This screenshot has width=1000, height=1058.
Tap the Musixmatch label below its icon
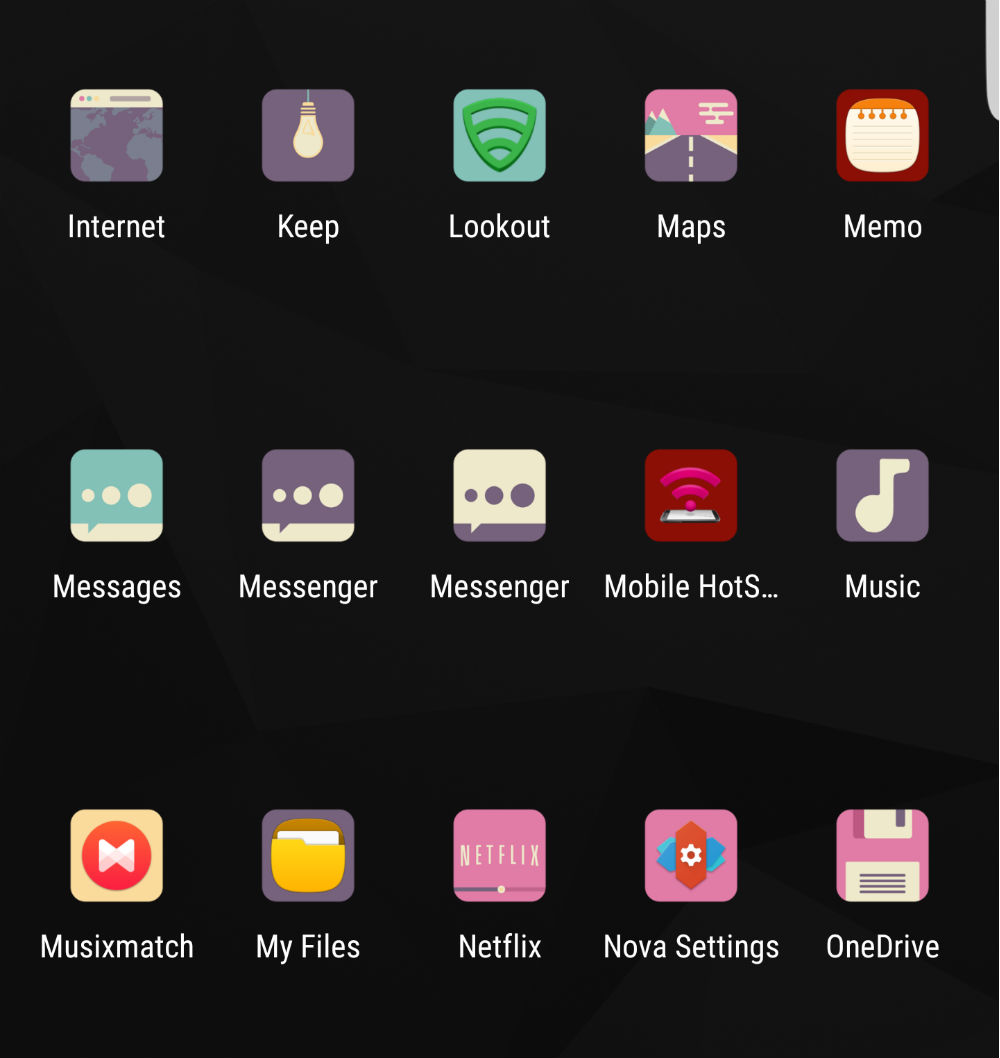pyautogui.click(x=116, y=946)
